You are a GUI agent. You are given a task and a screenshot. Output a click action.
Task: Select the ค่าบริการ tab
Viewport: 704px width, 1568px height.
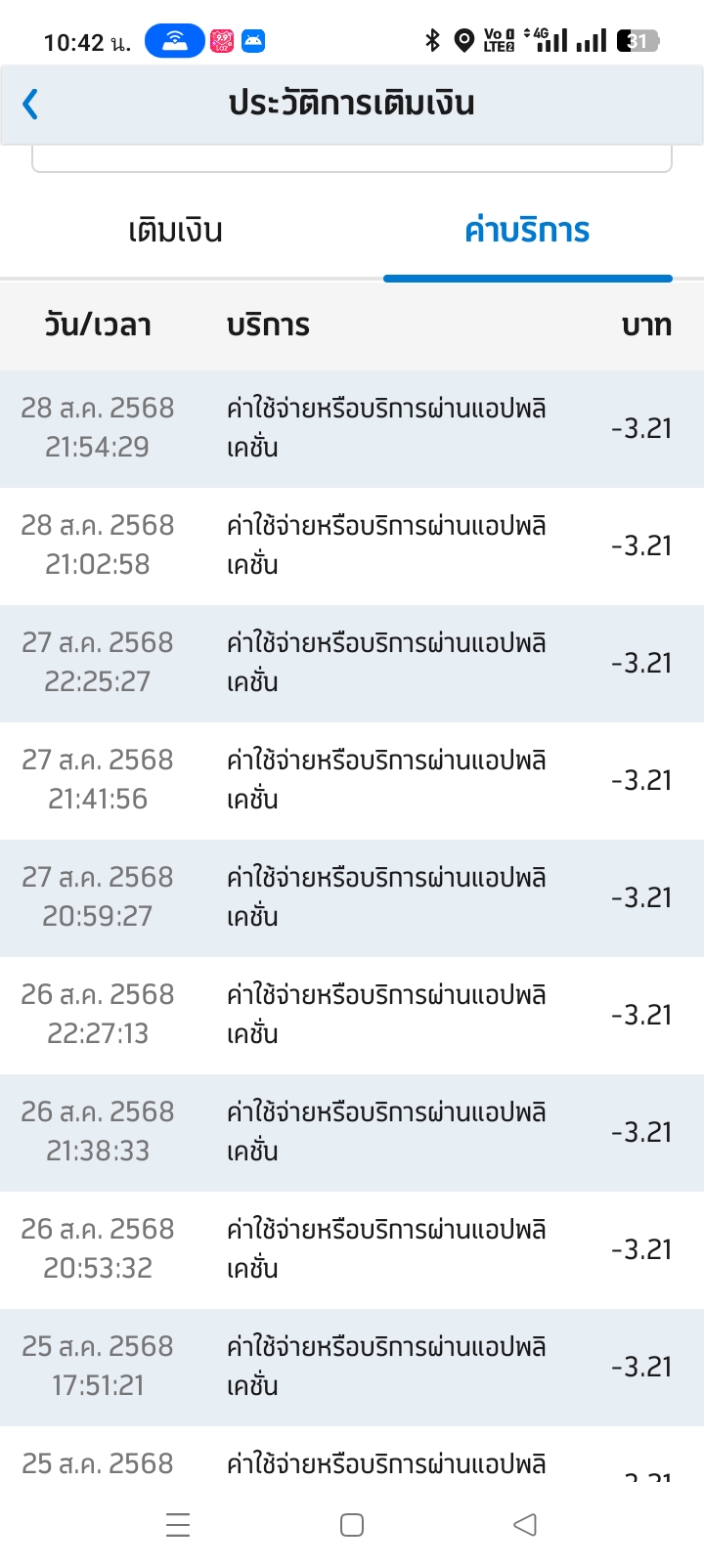(x=527, y=231)
